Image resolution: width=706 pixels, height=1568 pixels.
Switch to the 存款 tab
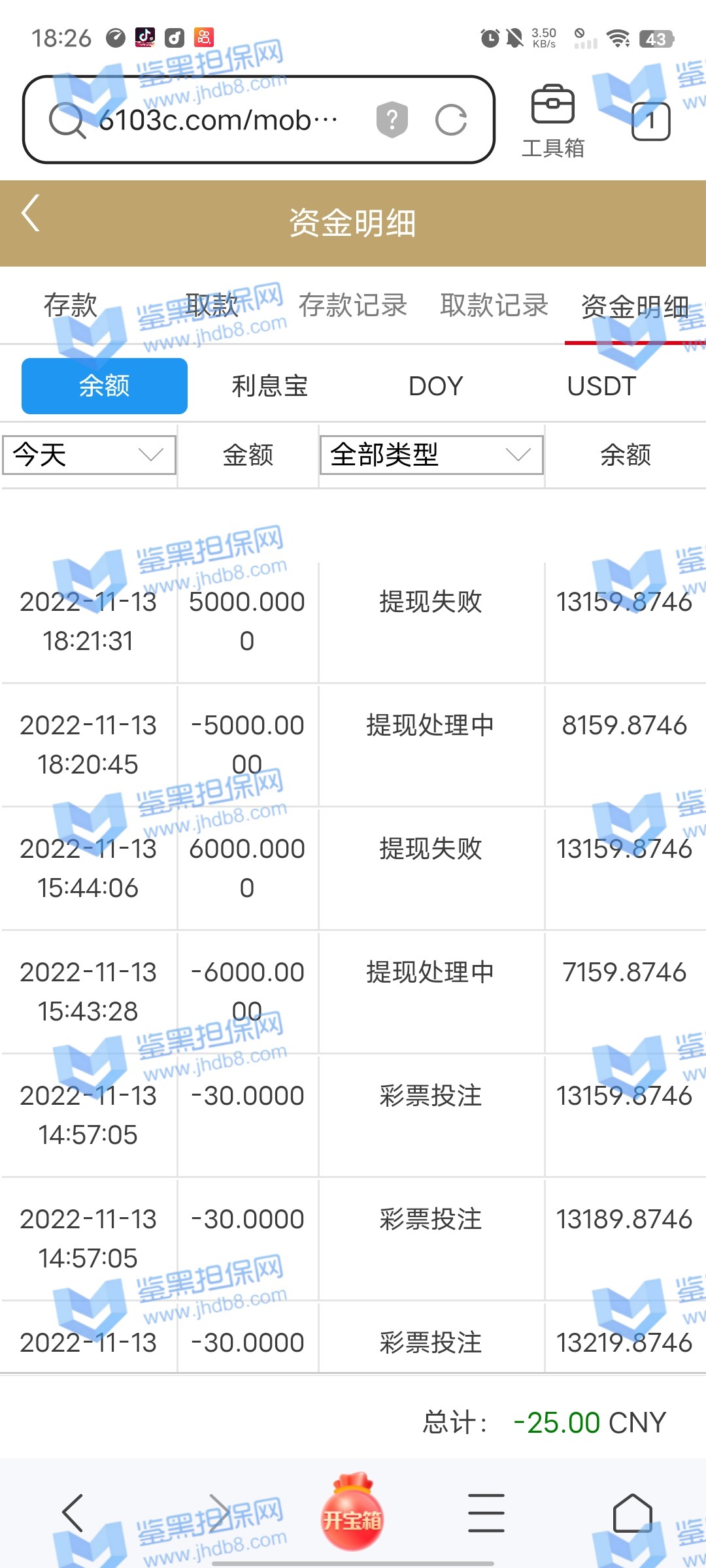tap(71, 306)
